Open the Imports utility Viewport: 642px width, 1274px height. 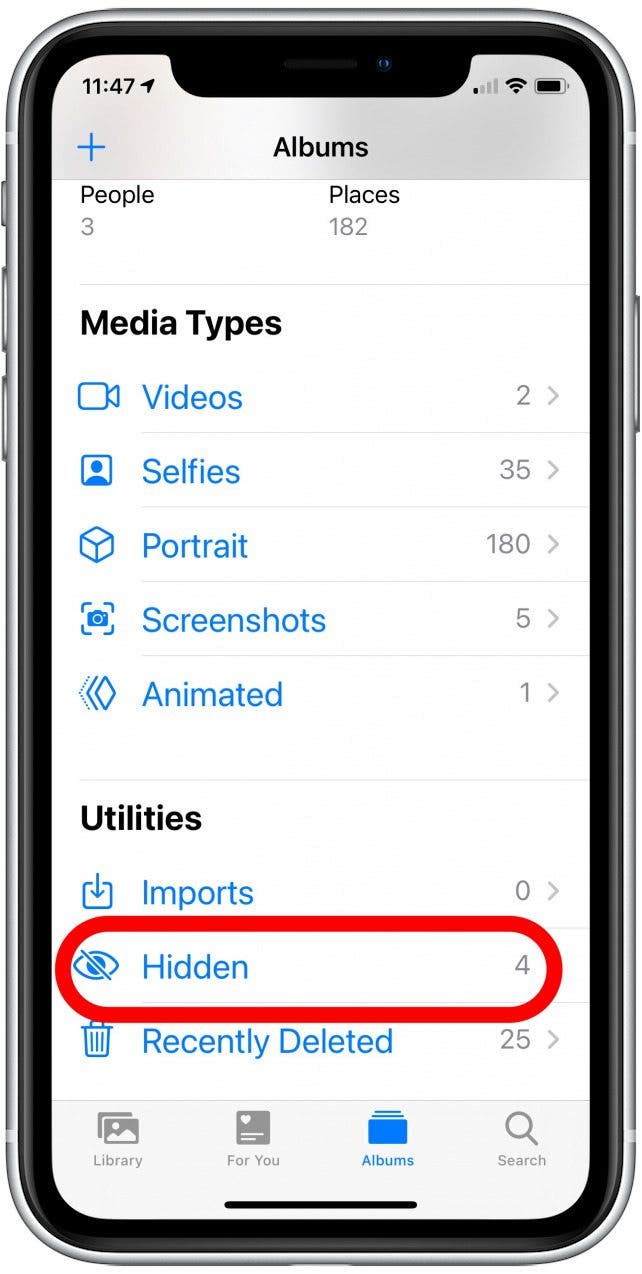[197, 892]
